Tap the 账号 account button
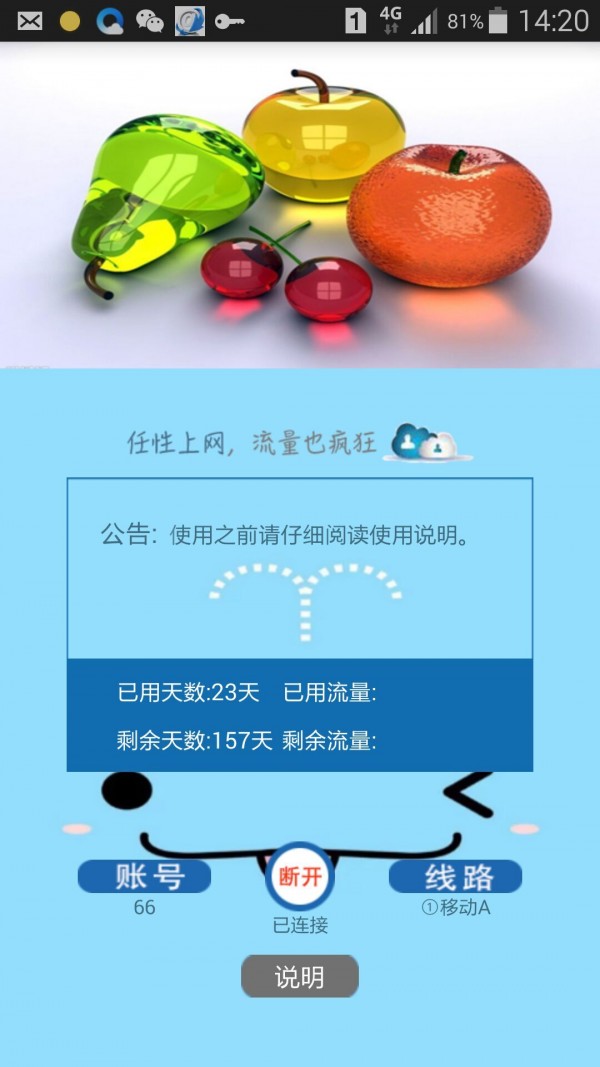Viewport: 600px width, 1067px height. 145,877
